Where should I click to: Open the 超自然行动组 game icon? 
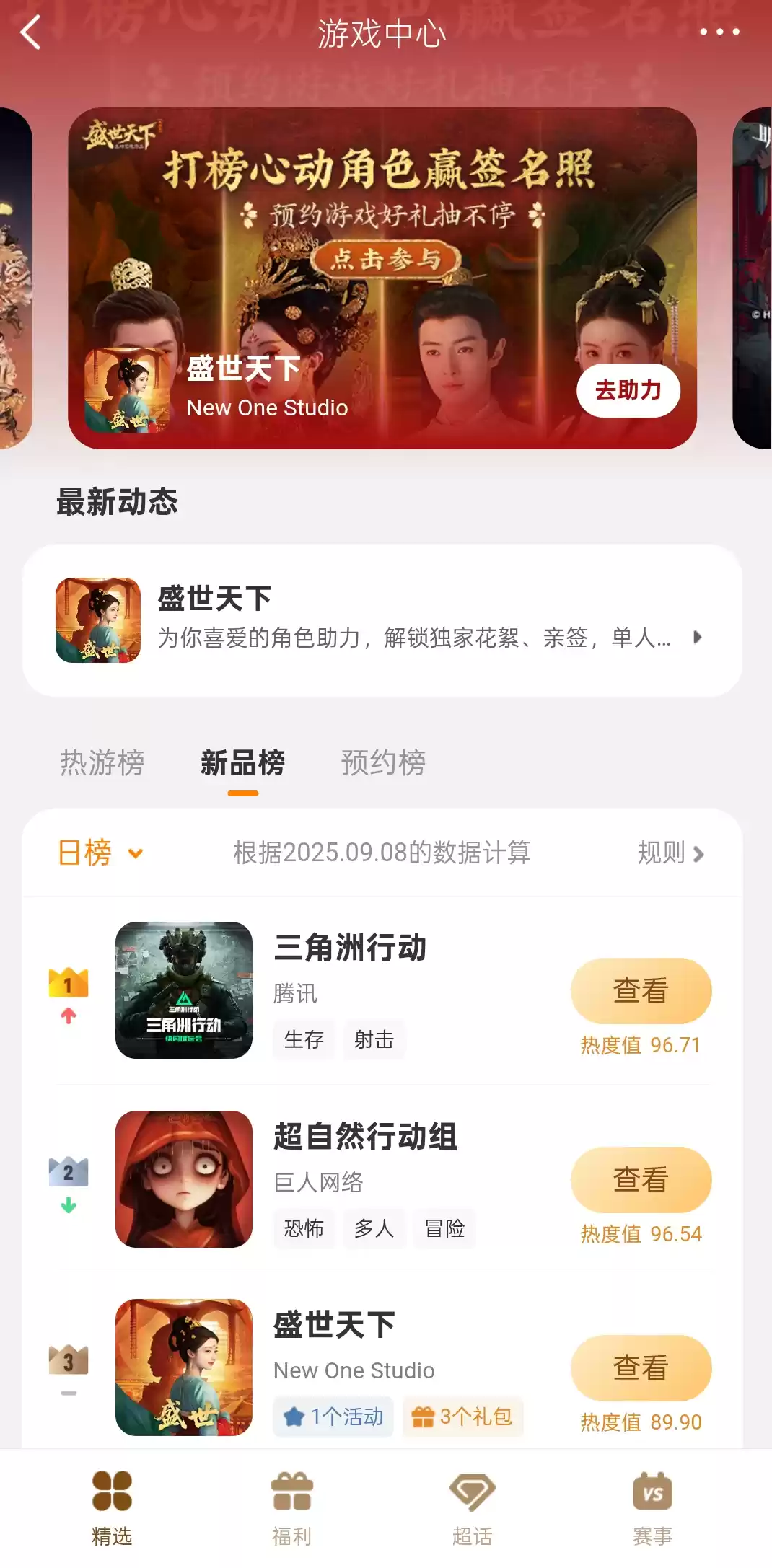[184, 1179]
